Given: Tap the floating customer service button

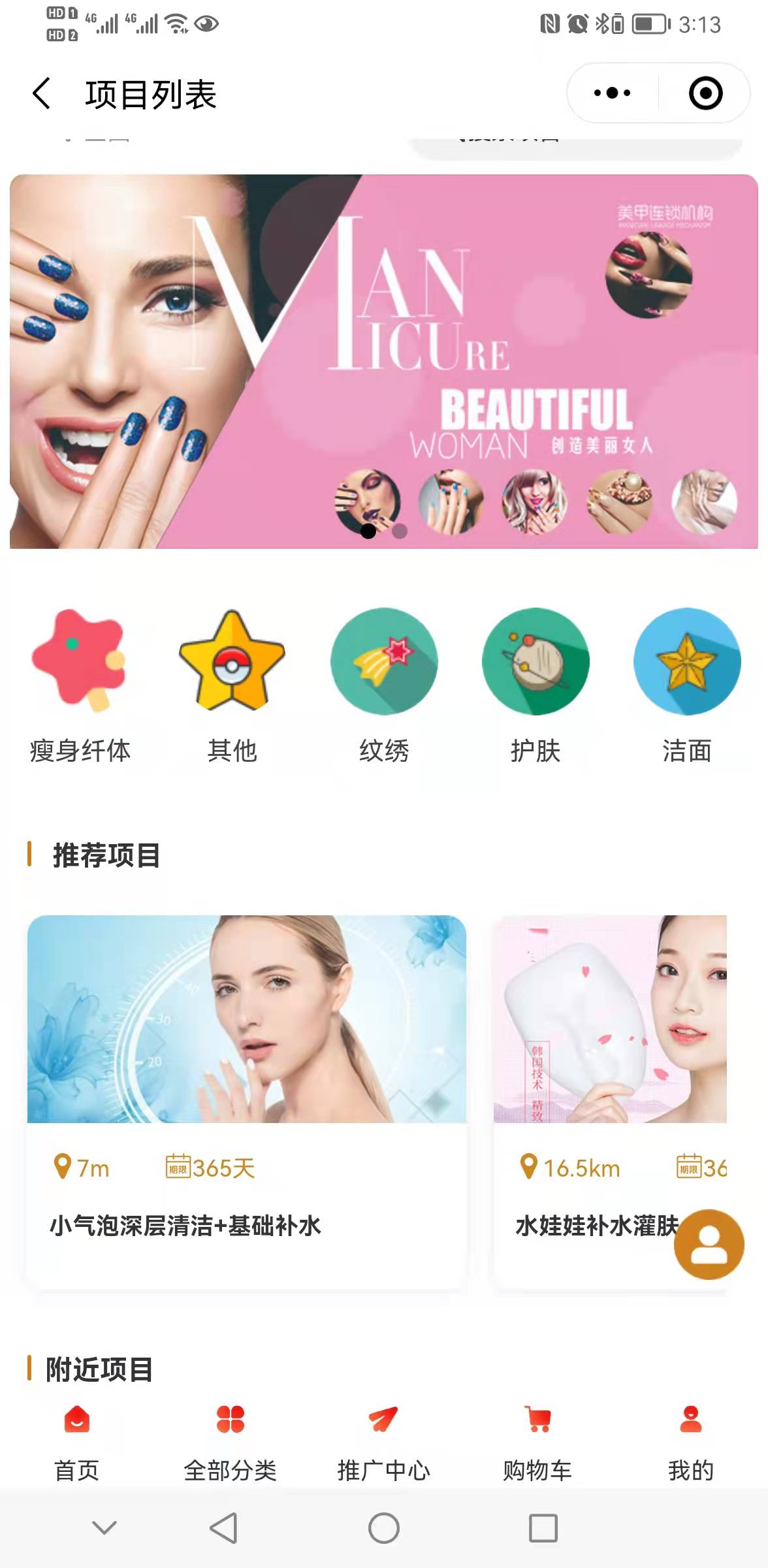Looking at the screenshot, I should tap(709, 1244).
